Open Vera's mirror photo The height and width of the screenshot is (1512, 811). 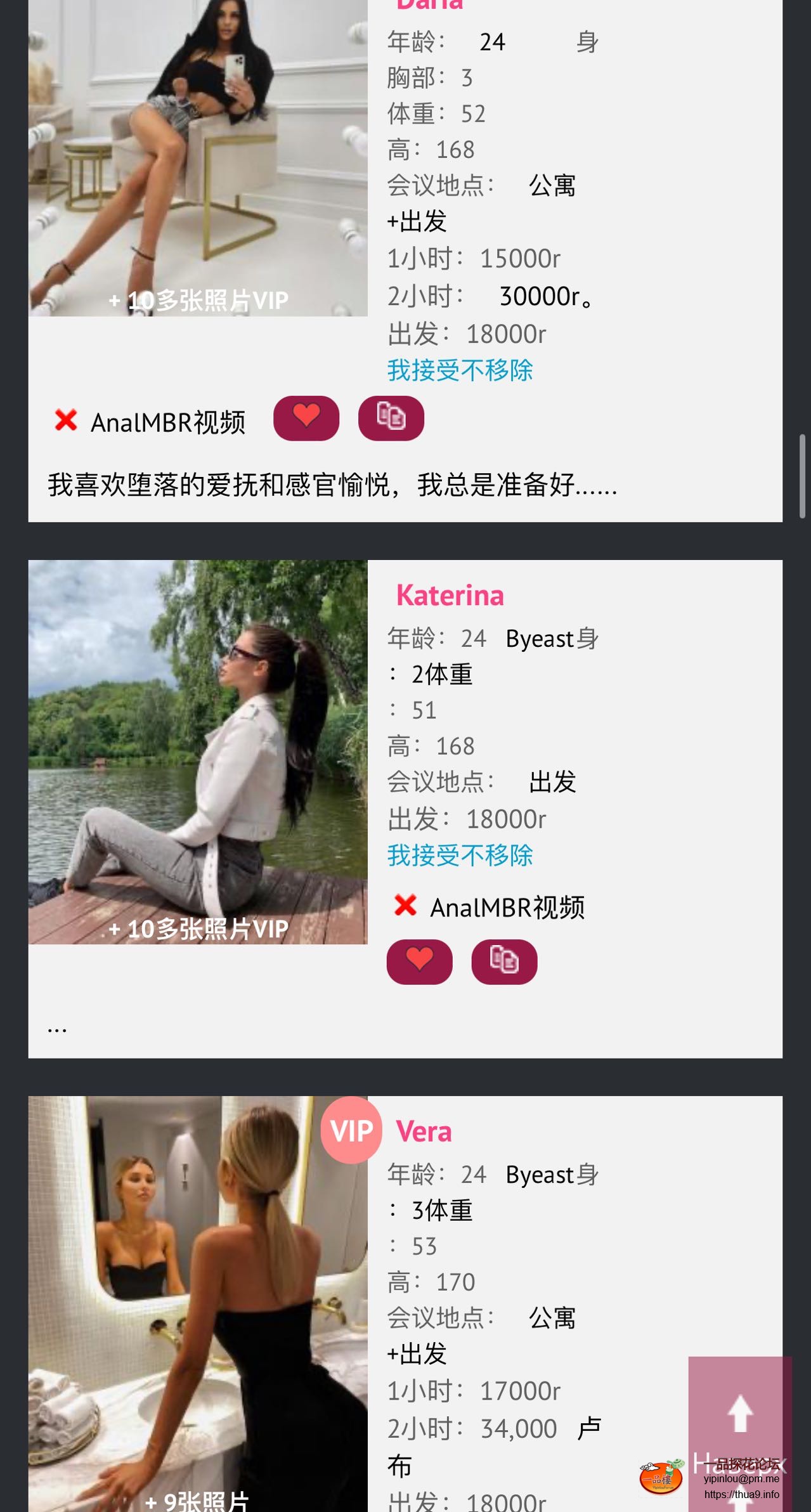(x=198, y=1300)
